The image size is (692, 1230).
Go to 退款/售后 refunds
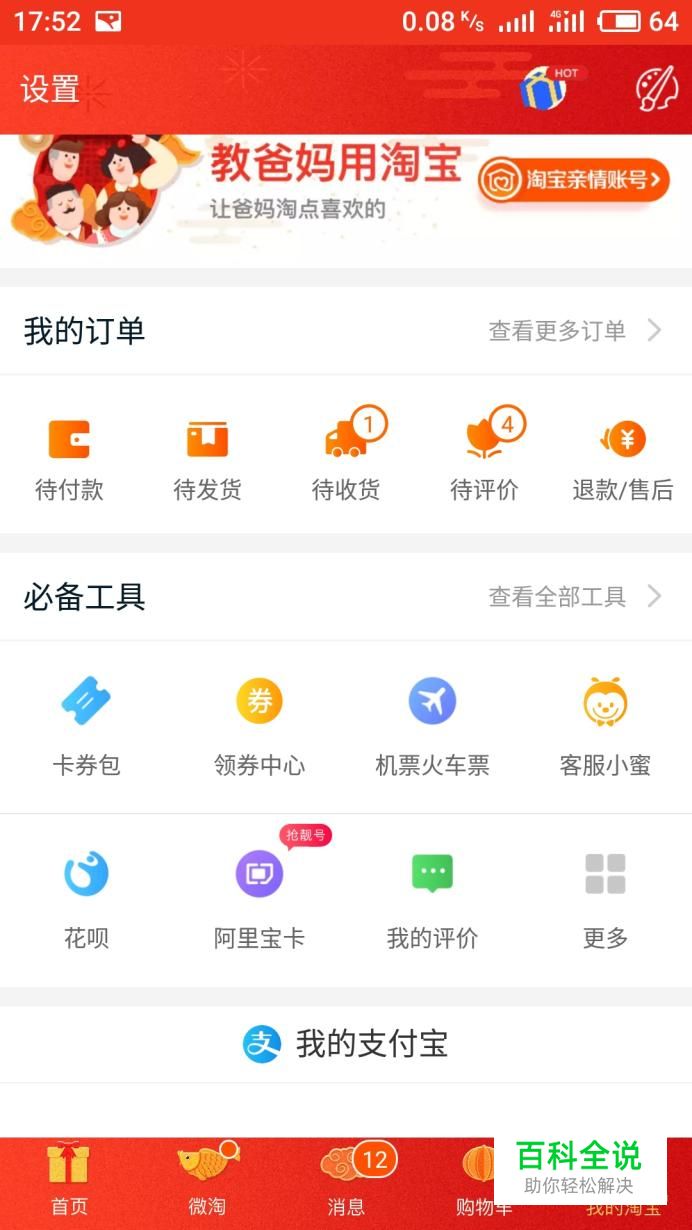[622, 459]
